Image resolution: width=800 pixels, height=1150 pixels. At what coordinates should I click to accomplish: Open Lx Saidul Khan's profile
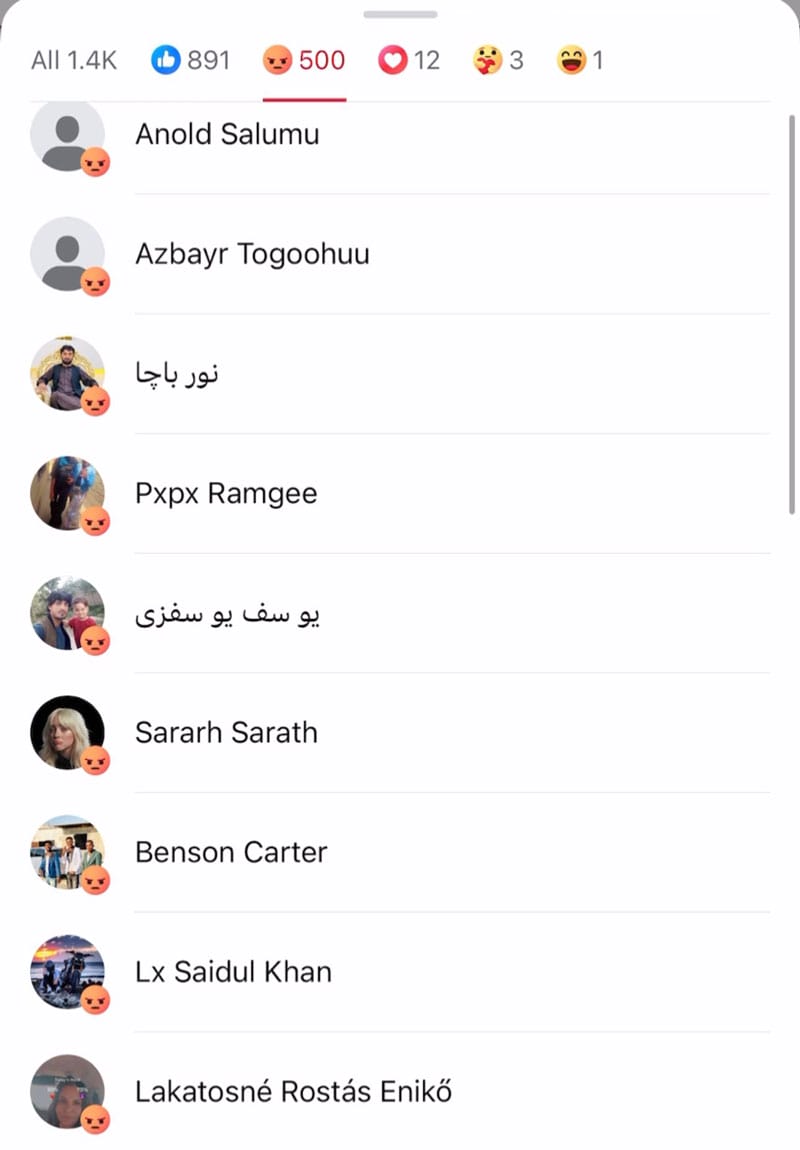[233, 972]
